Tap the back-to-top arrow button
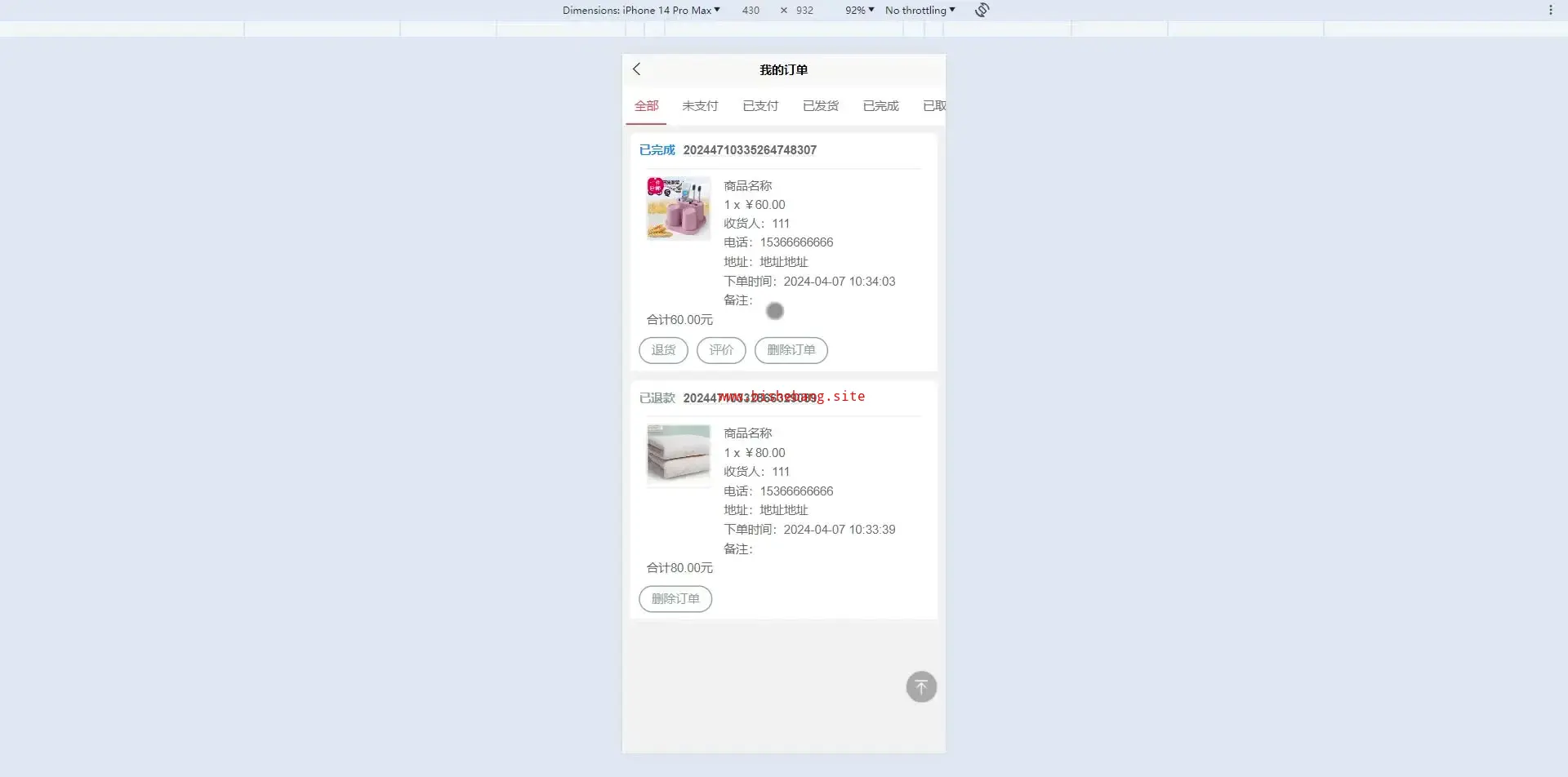1568x777 pixels. point(921,687)
